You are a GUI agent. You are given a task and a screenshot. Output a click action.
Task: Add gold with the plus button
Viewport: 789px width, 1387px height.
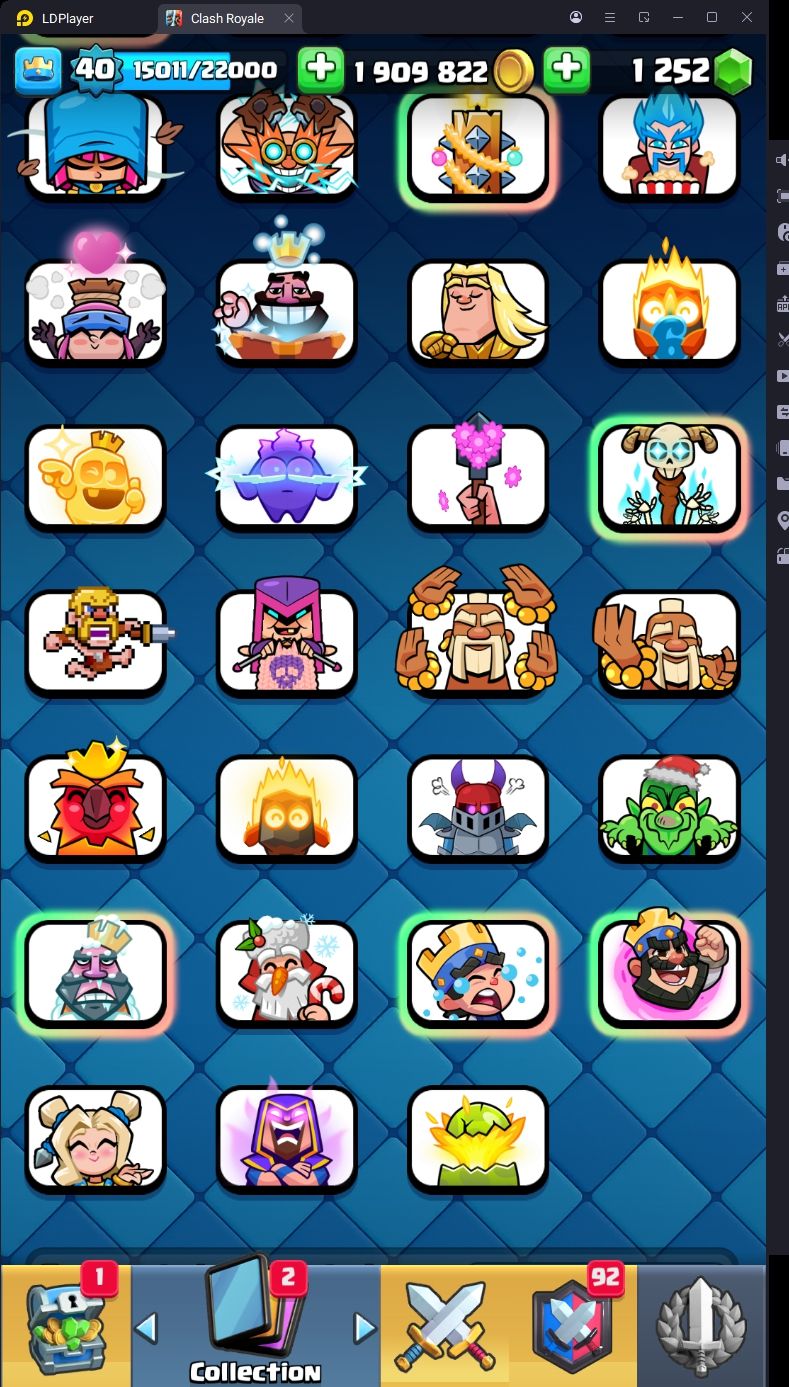point(320,70)
